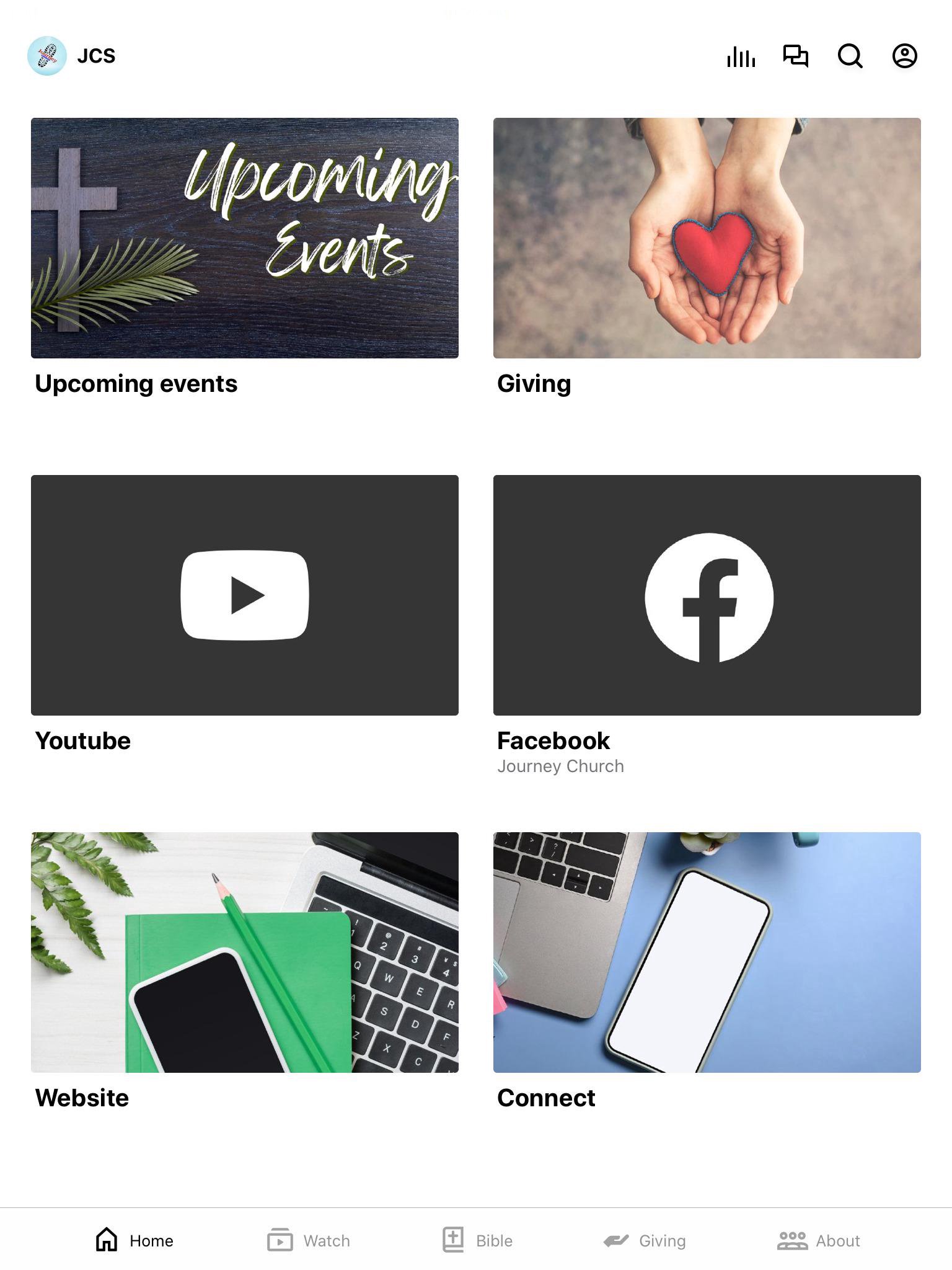The width and height of the screenshot is (952, 1270).
Task: Open the Facebook Journey Church tile
Action: pos(707,595)
